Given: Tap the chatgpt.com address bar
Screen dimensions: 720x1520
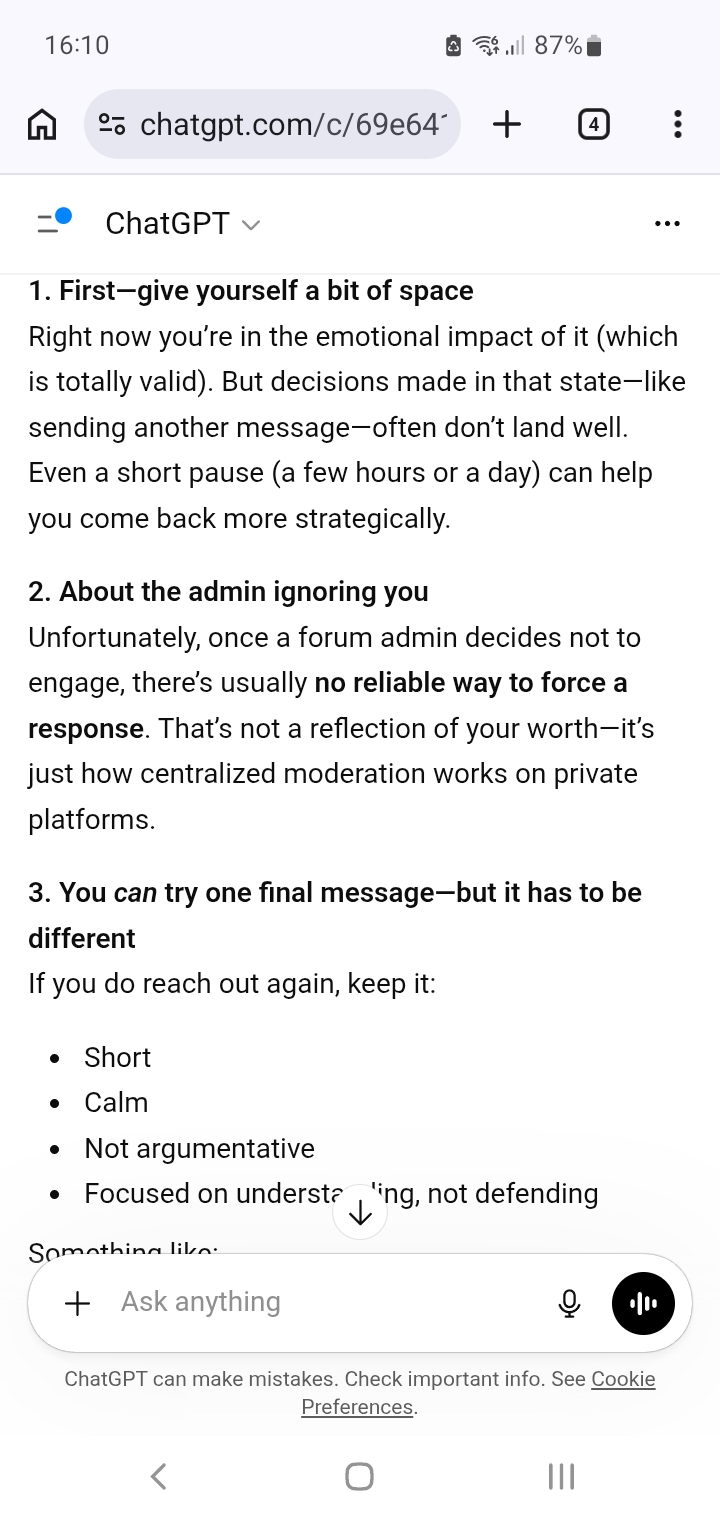Looking at the screenshot, I should click(290, 124).
